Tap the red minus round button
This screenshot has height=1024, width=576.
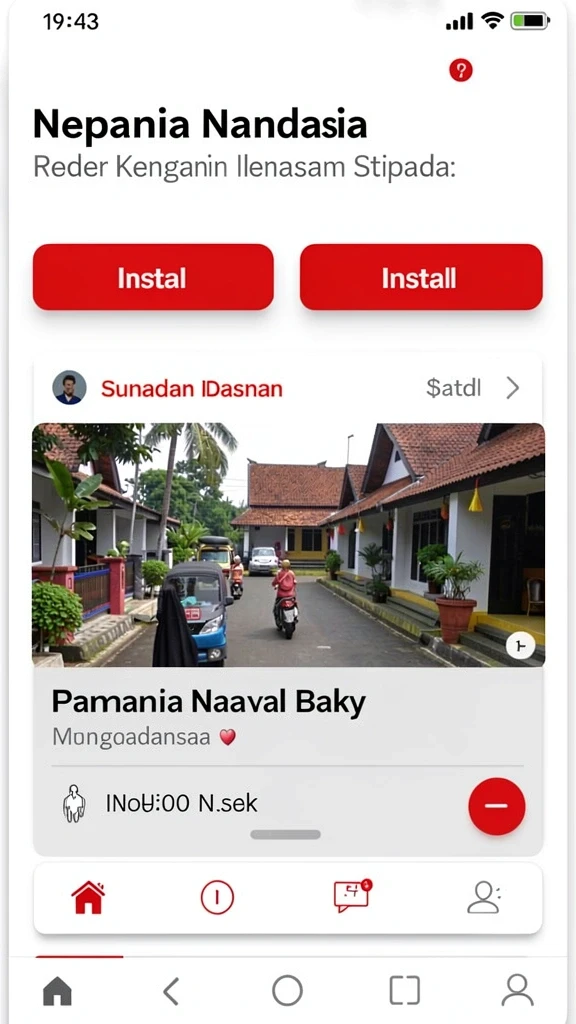click(x=496, y=806)
